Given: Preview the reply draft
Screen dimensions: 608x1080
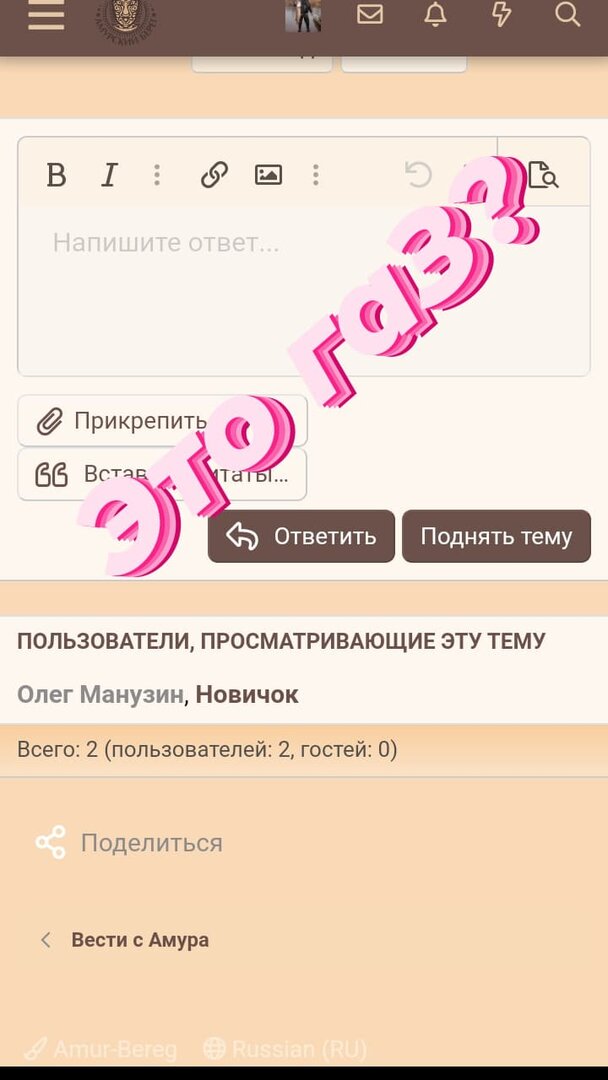Looking at the screenshot, I should 543,175.
